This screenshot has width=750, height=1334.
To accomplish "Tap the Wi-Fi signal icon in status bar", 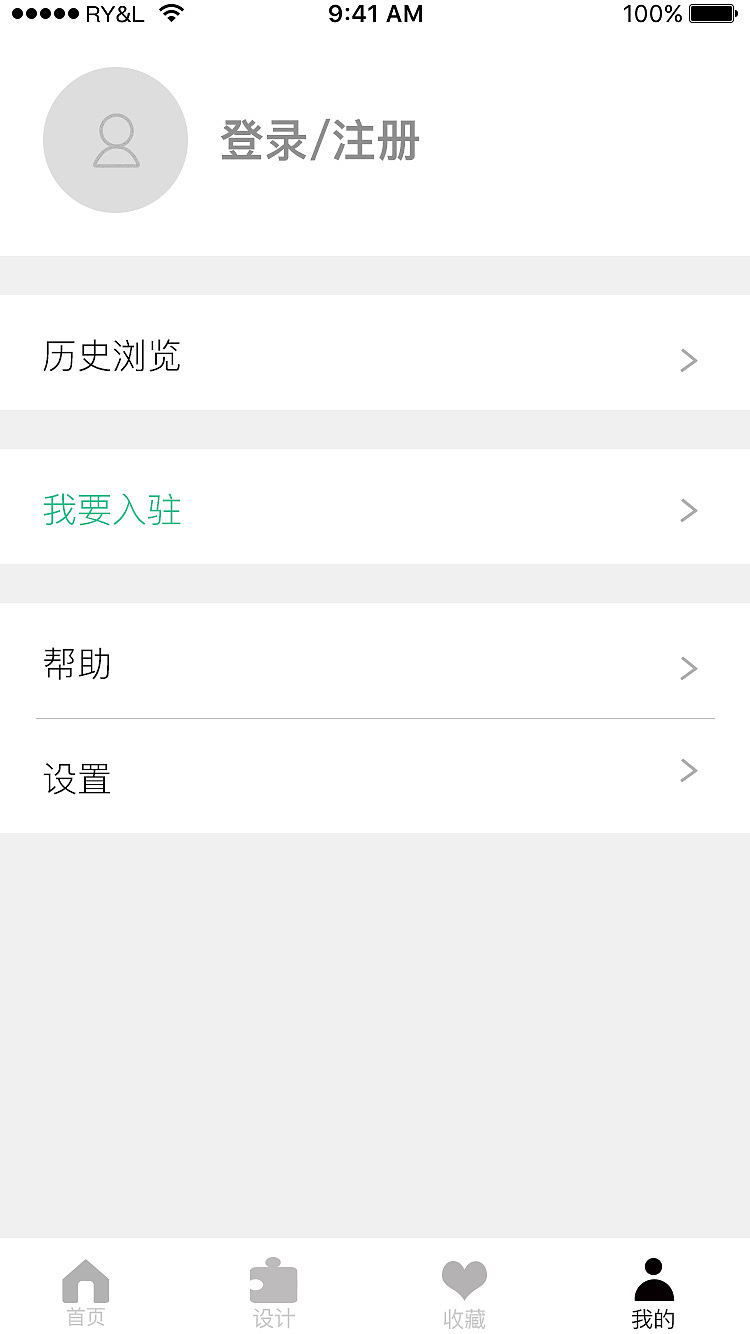I will coord(172,13).
